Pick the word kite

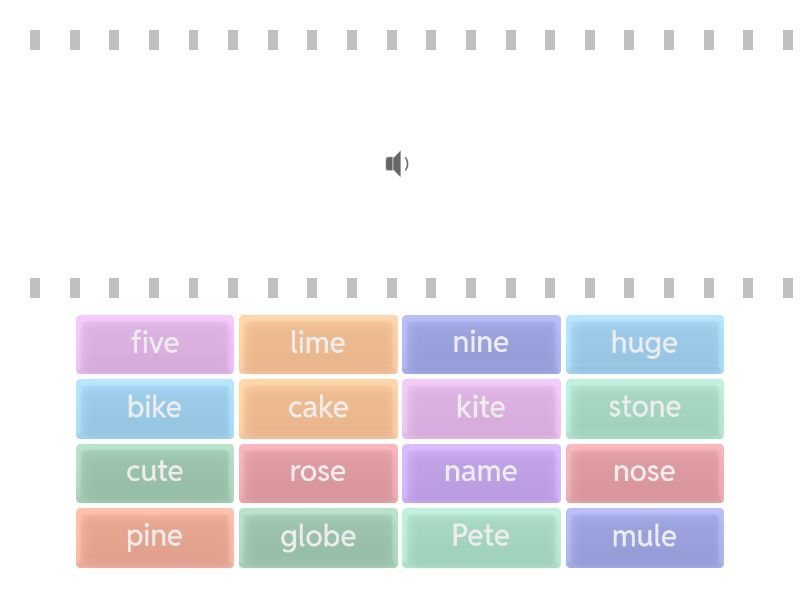481,408
